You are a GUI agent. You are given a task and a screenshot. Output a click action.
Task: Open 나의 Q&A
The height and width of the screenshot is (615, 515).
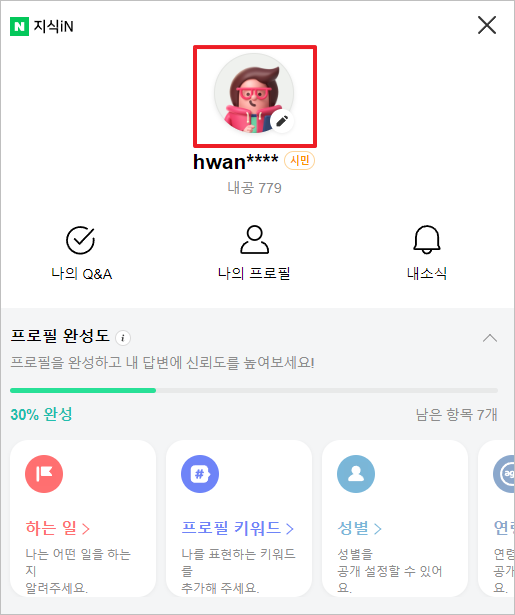81,253
